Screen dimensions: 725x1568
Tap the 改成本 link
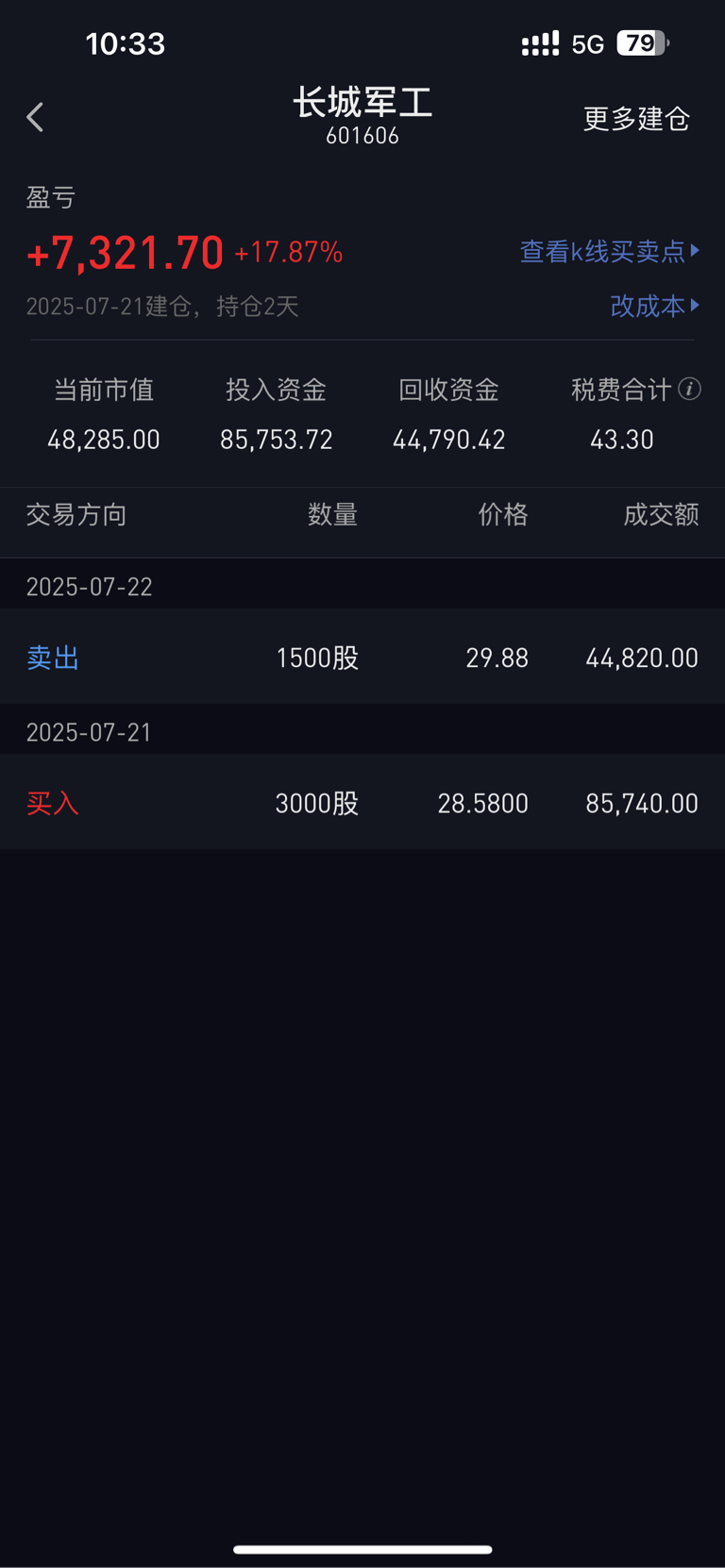(x=654, y=306)
